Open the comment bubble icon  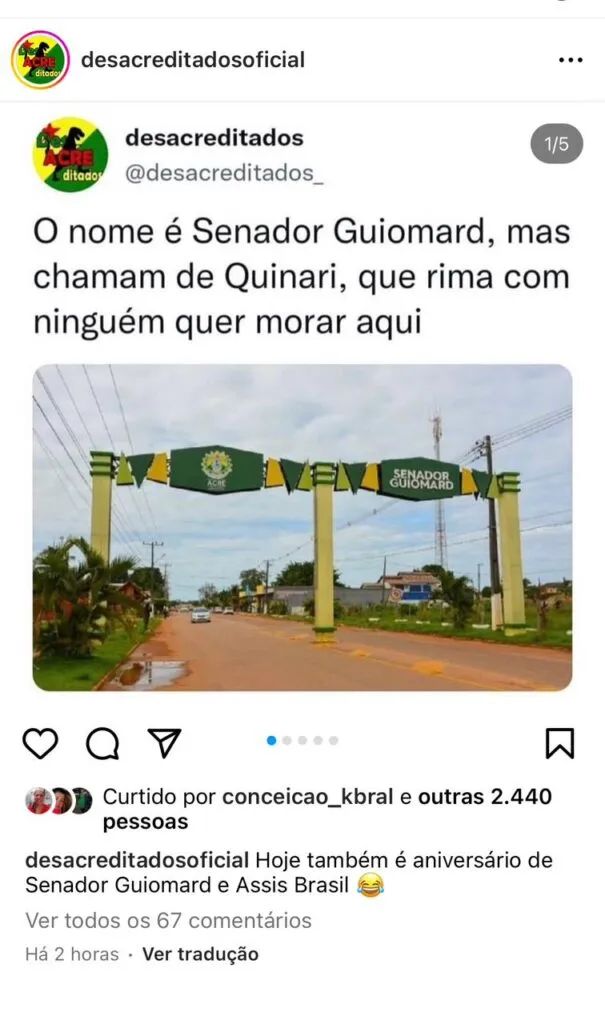point(103,743)
